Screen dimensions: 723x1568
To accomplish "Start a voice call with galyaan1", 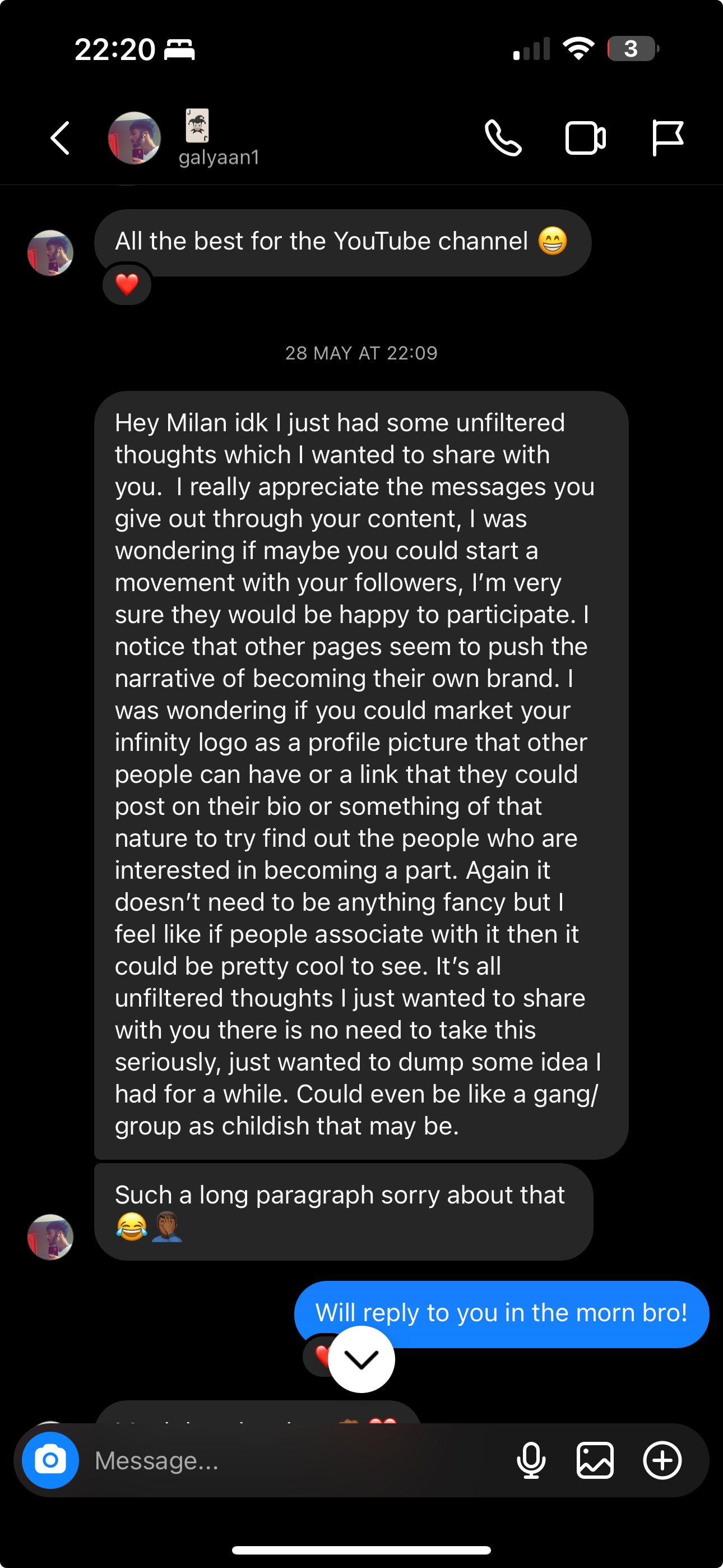I will click(503, 138).
